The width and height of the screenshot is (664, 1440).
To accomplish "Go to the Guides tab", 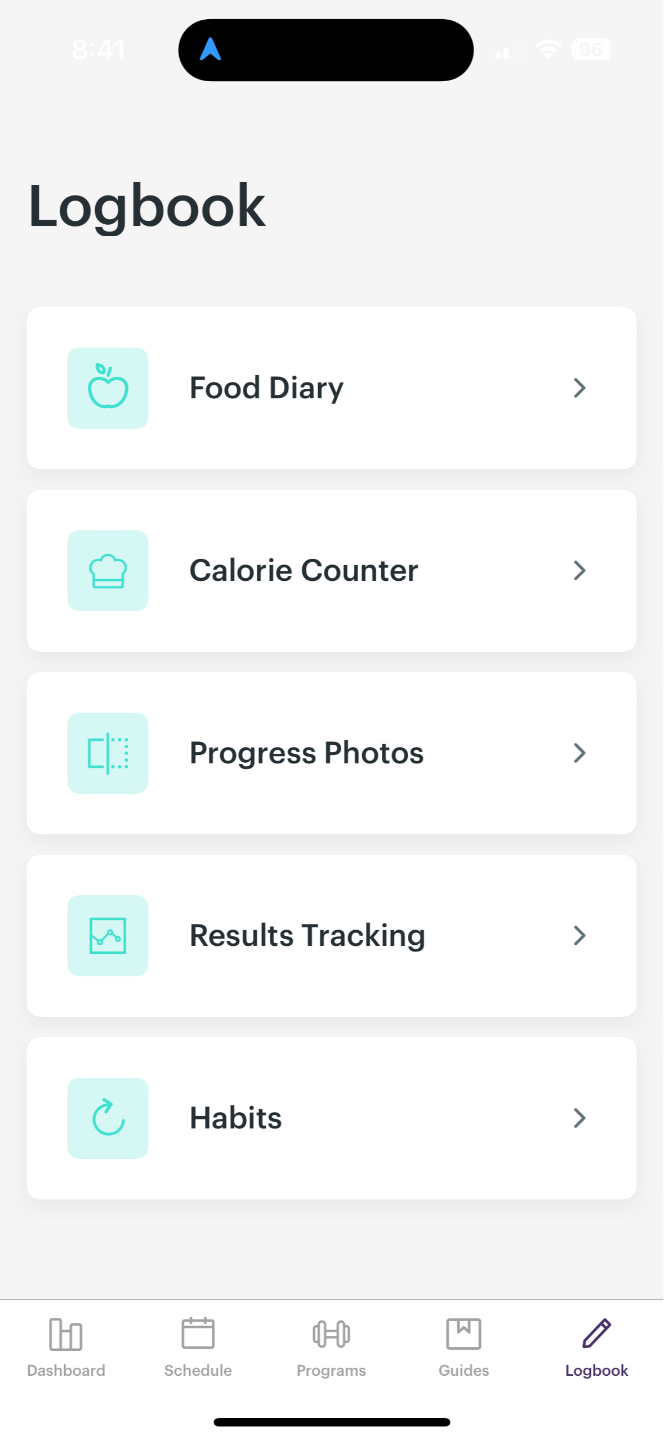I will pos(464,1347).
